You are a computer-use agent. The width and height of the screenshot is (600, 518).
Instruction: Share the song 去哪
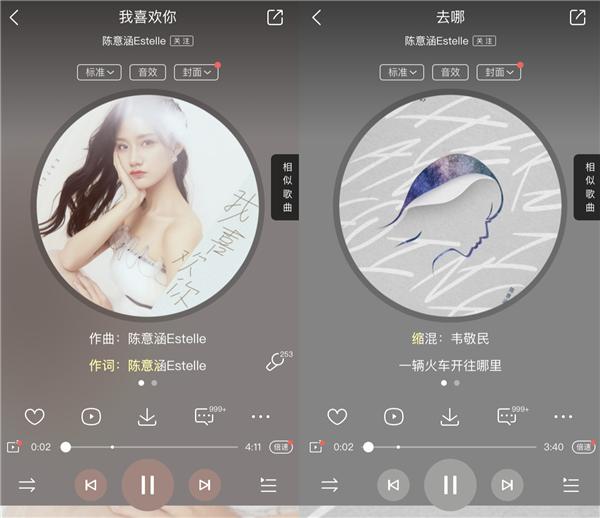click(577, 17)
